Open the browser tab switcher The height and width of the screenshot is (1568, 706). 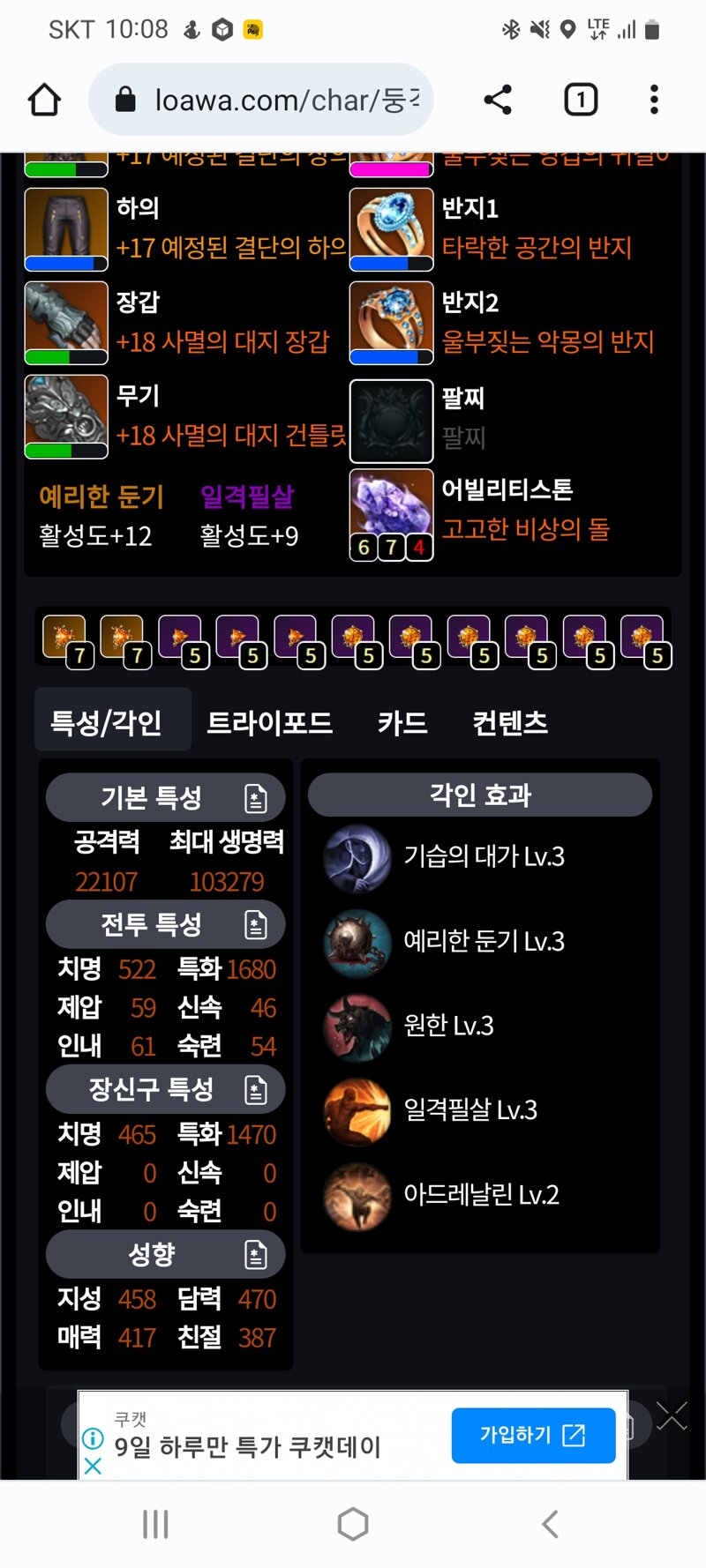pos(580,100)
